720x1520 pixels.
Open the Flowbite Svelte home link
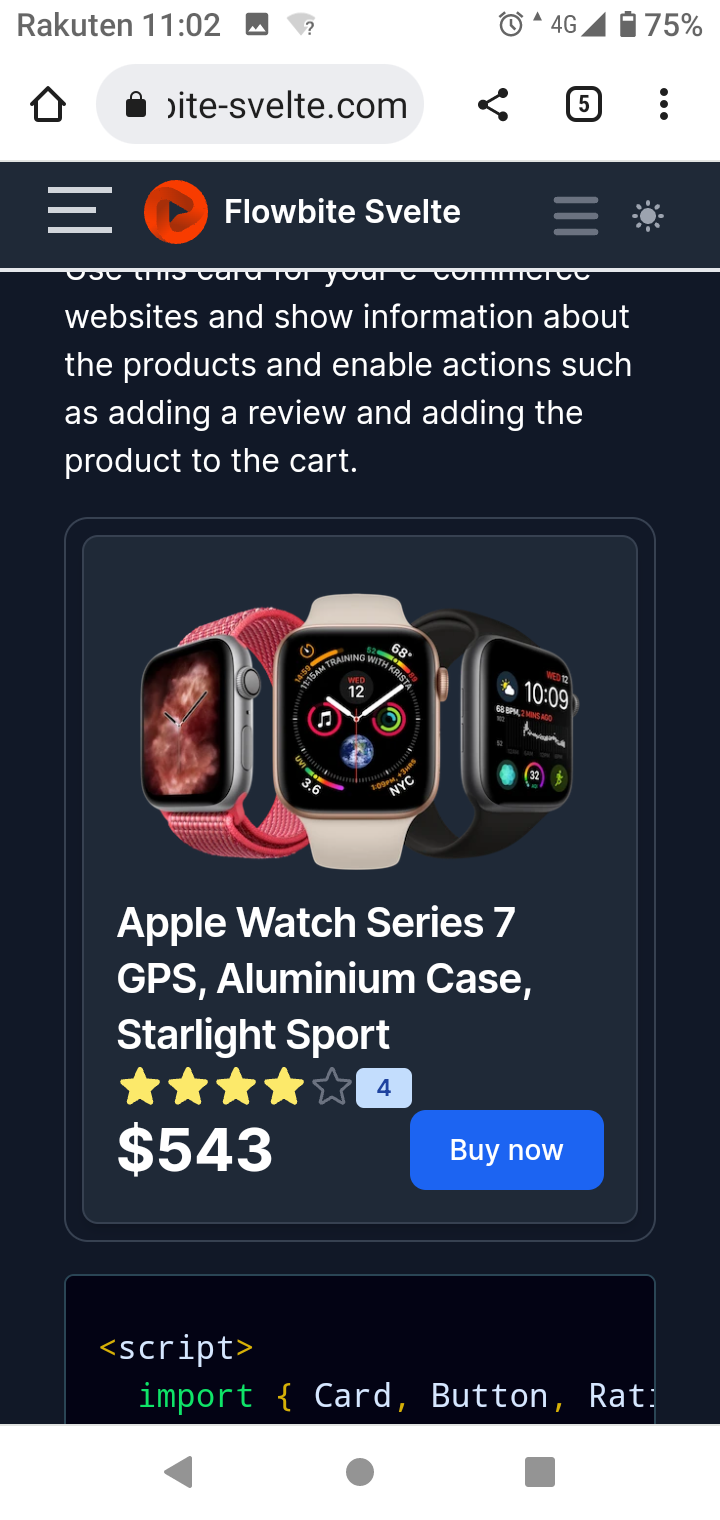pos(302,212)
